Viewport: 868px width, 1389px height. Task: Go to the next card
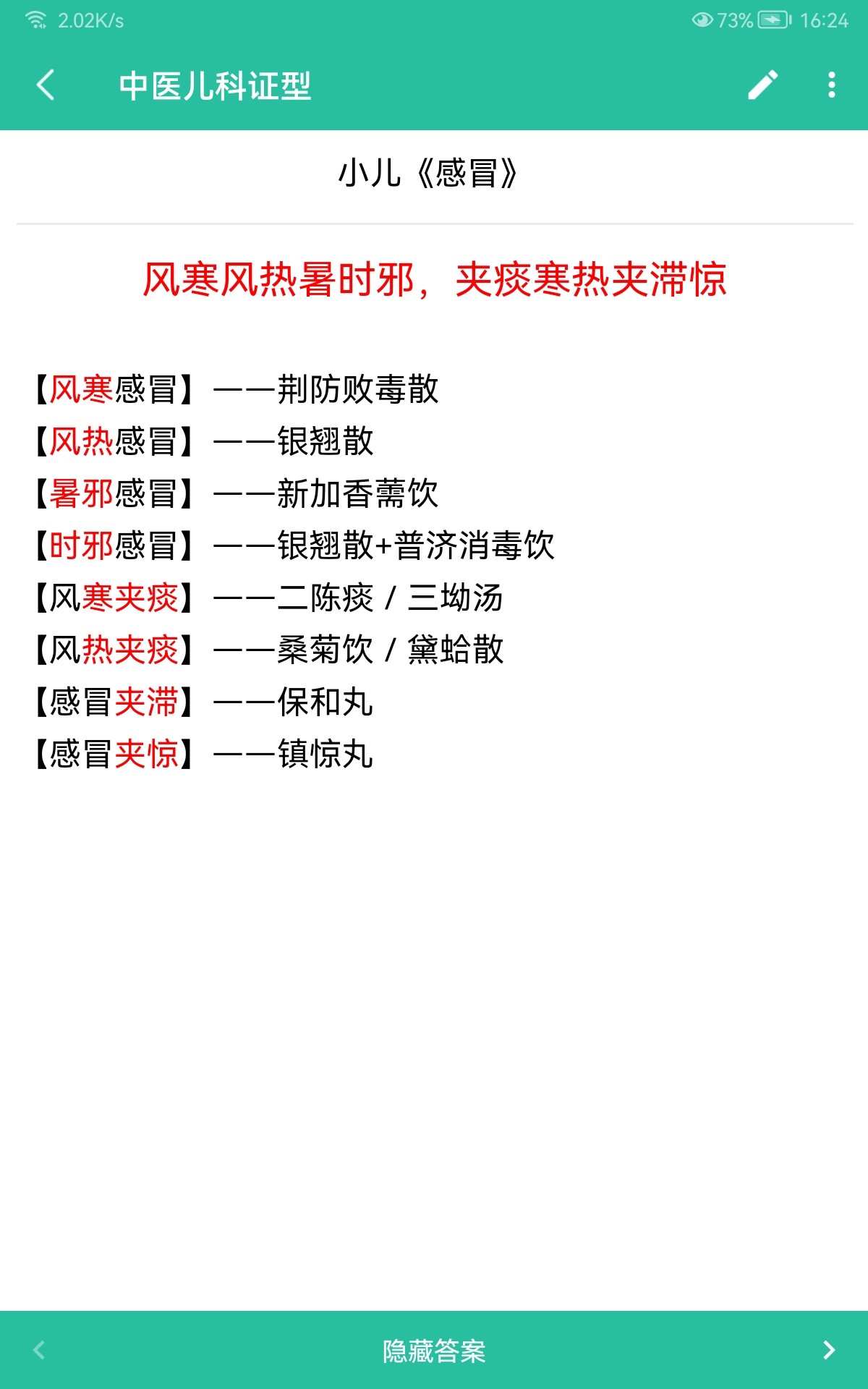click(x=830, y=1350)
